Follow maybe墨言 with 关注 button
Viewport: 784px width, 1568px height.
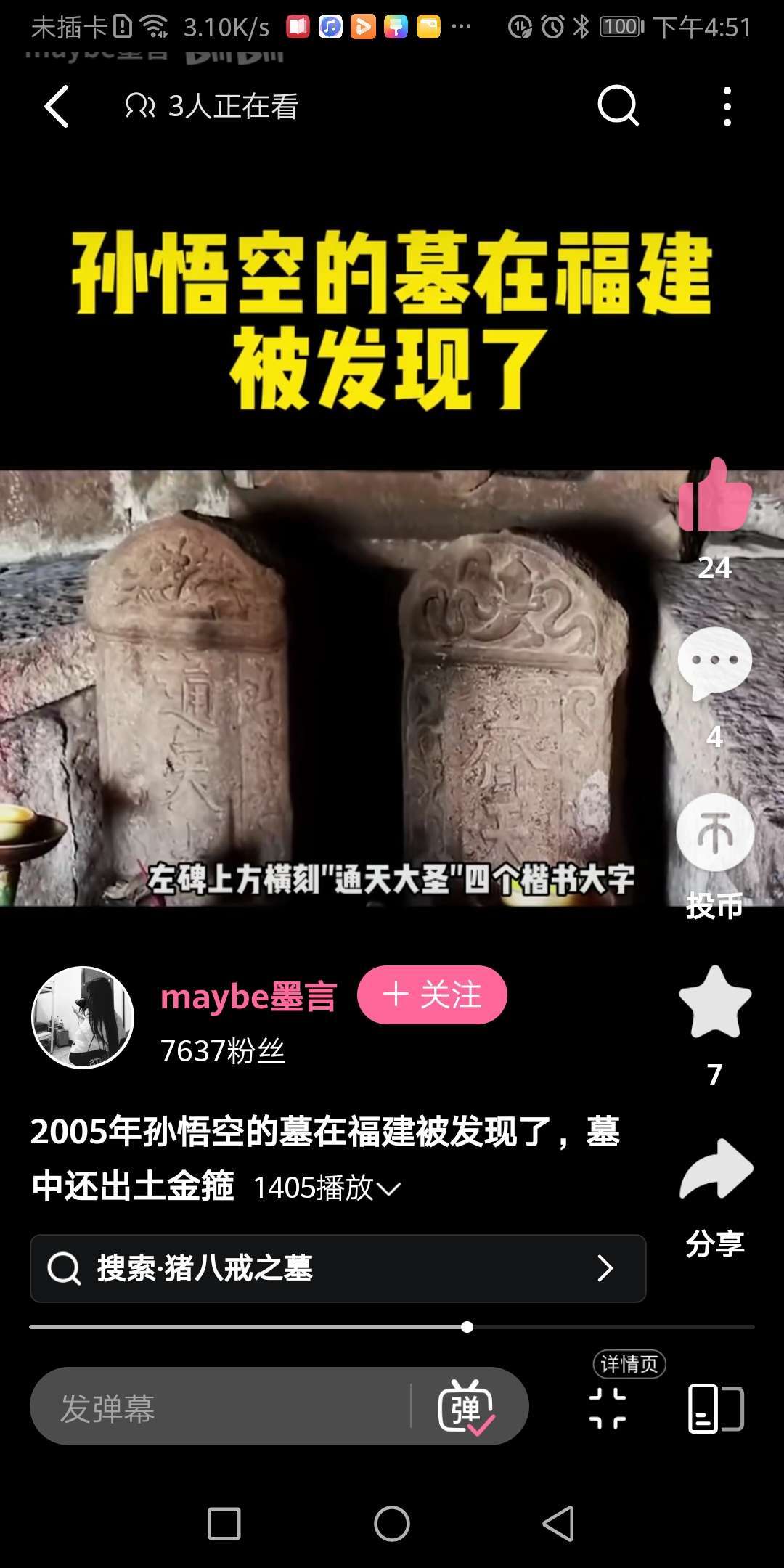pos(432,995)
